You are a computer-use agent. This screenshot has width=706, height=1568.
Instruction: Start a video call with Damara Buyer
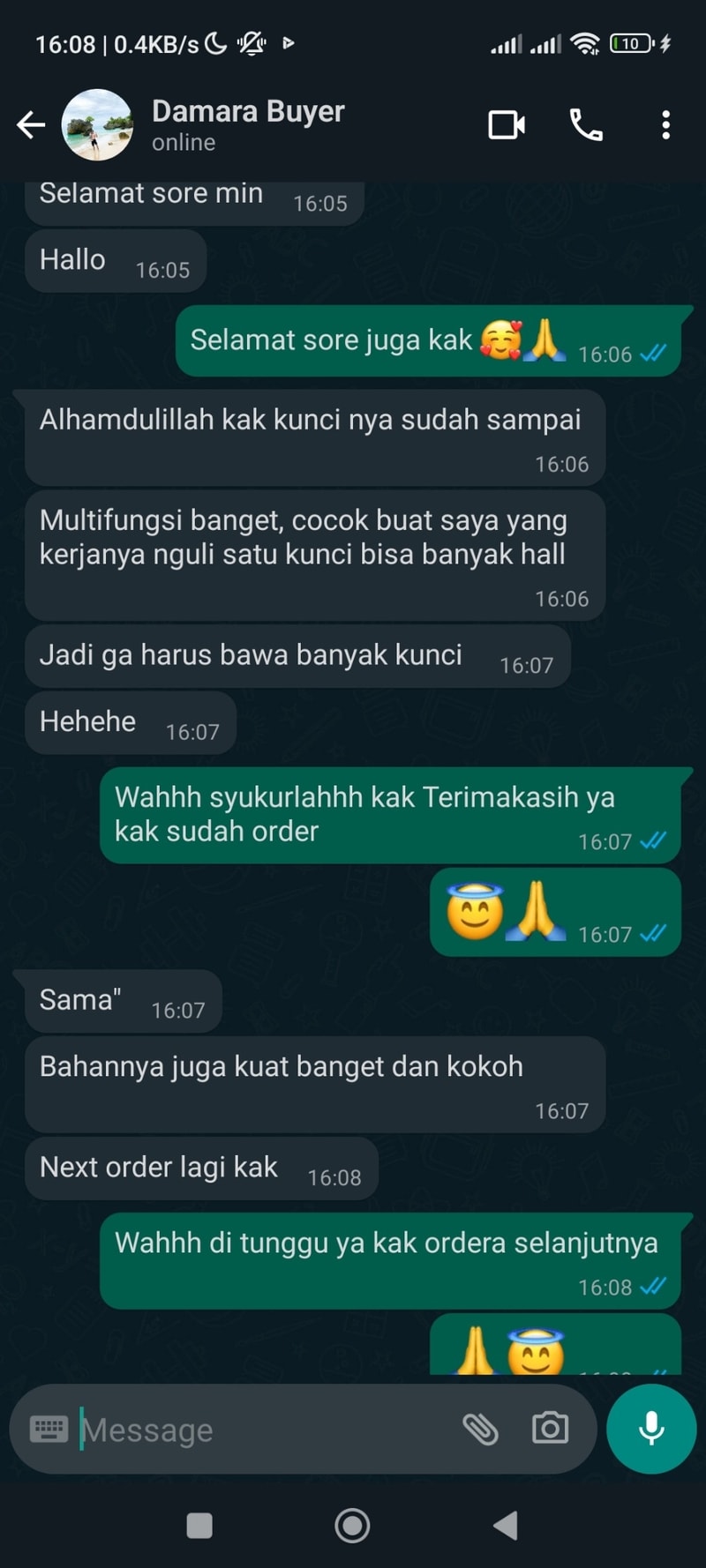(x=507, y=125)
